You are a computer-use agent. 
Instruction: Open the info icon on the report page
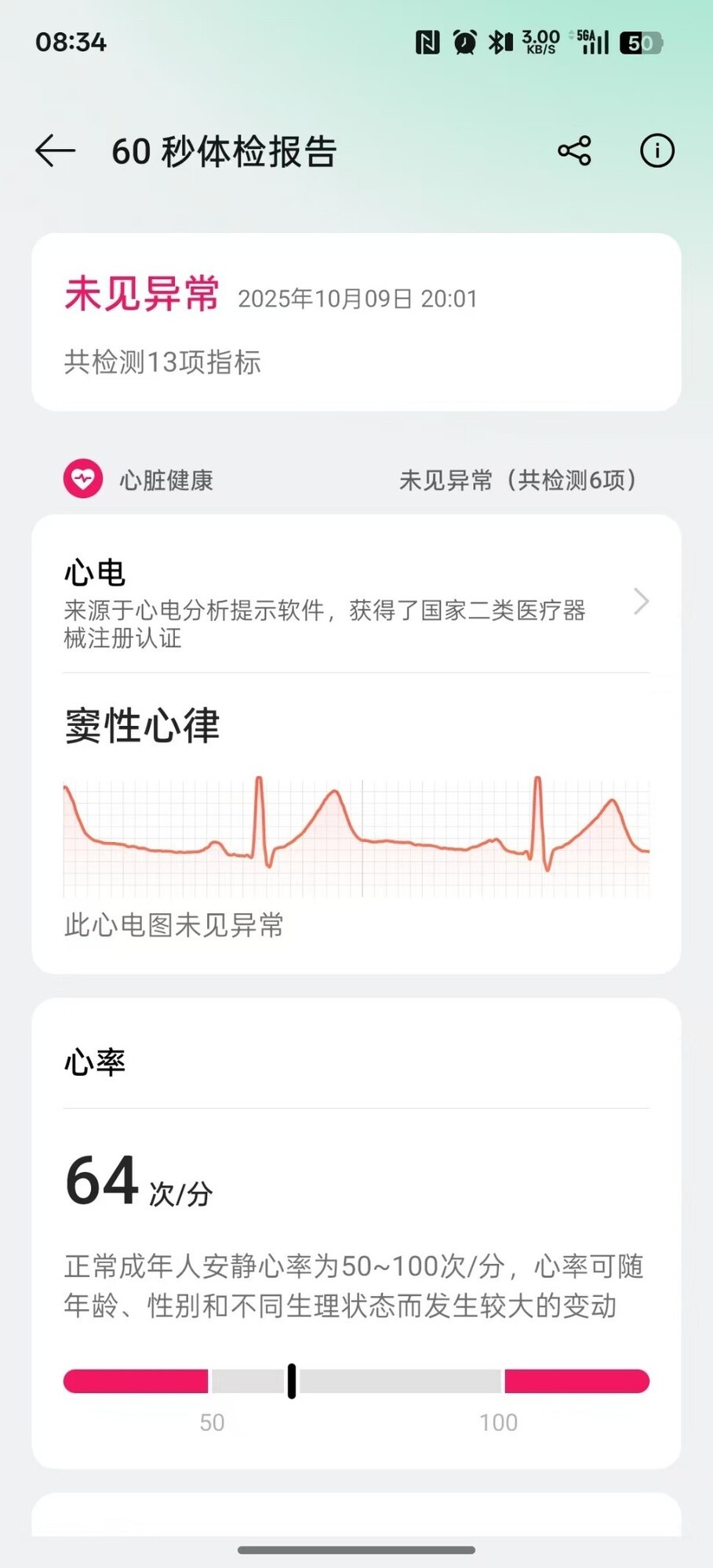point(657,151)
